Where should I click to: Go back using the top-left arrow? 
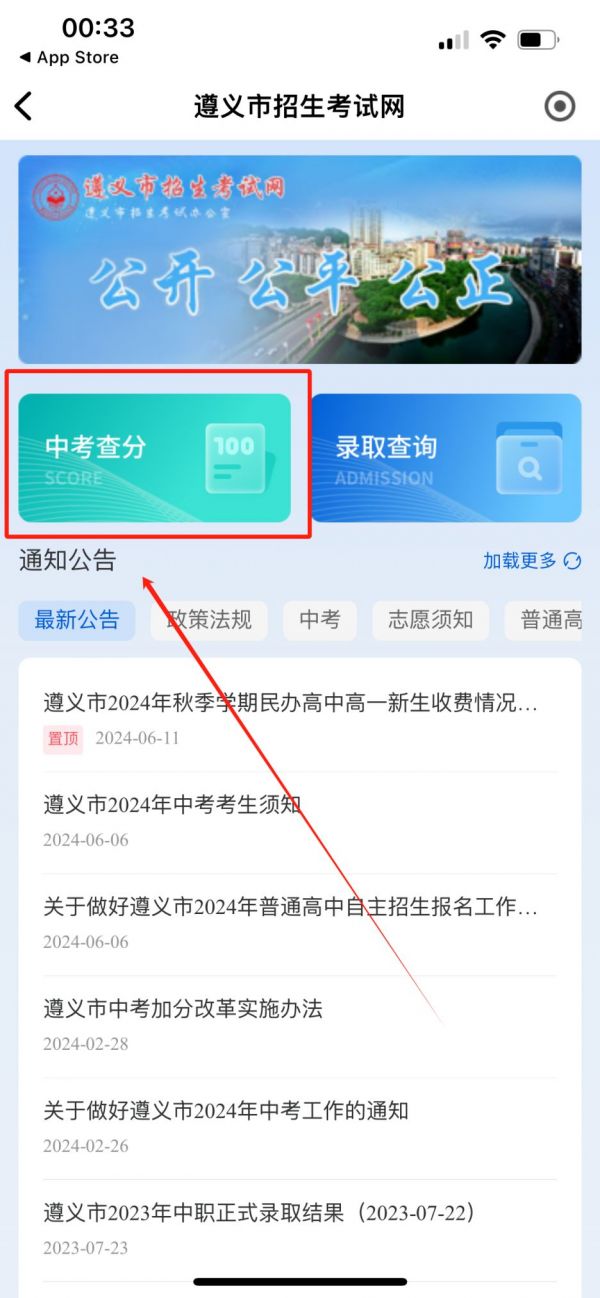click(x=24, y=106)
